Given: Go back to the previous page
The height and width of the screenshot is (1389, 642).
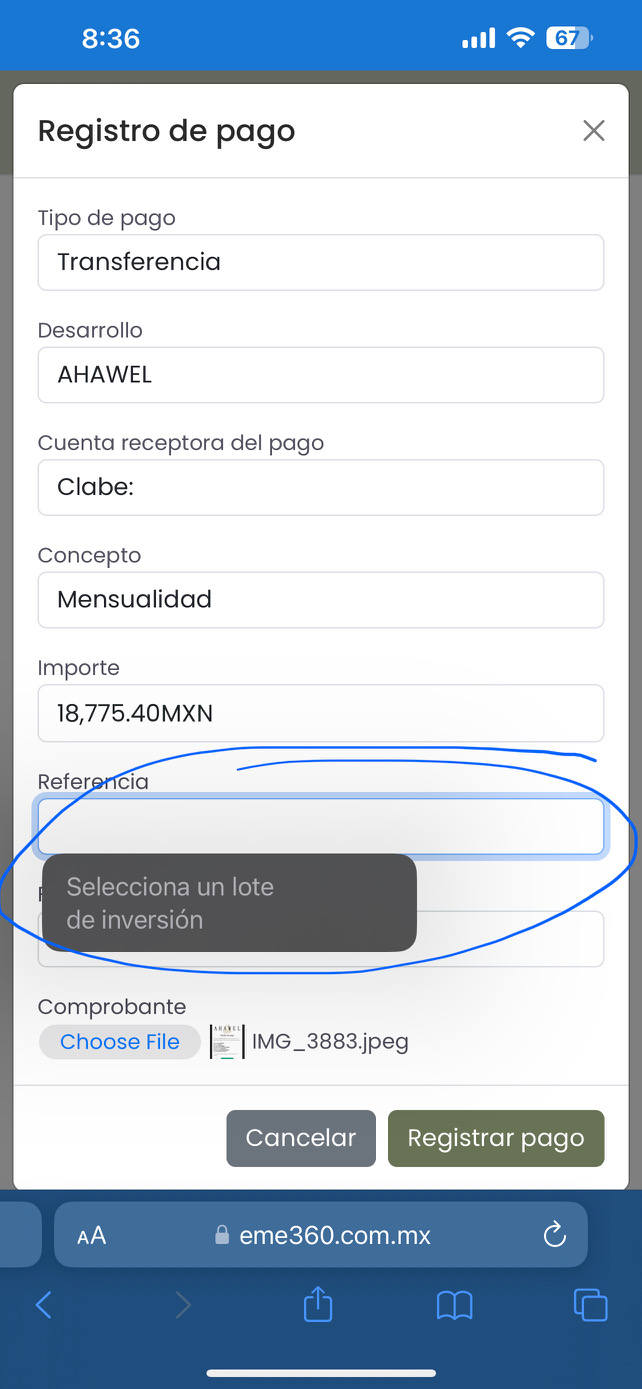Looking at the screenshot, I should pos(44,1305).
